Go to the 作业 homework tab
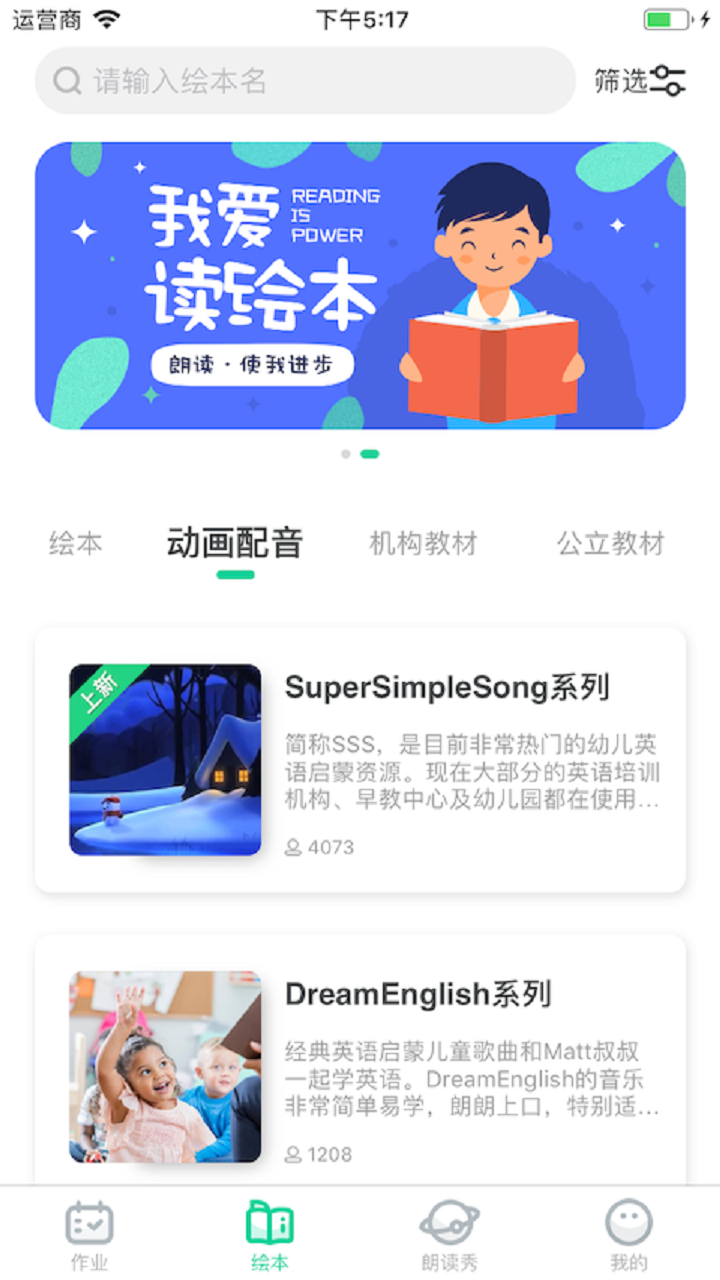The image size is (720, 1280). pos(89,1235)
